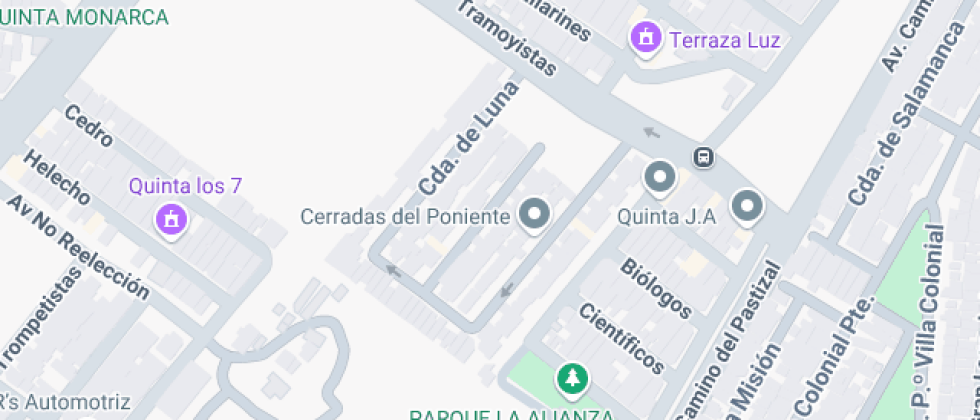Image resolution: width=980 pixels, height=420 pixels.
Task: Tap the Cerradas del Poniente marker
Action: click(535, 214)
